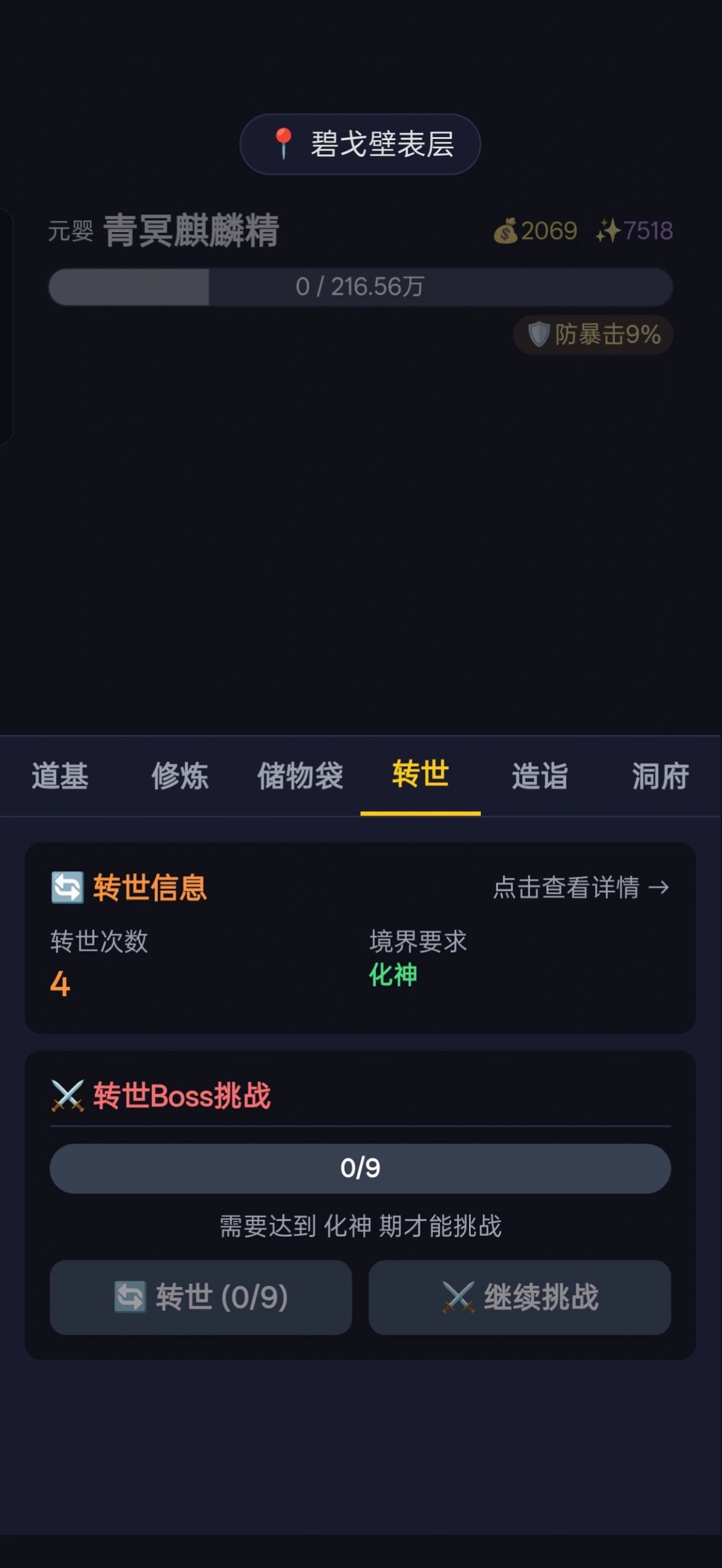
Task: Click the Boss challenge 0/9 progress bar
Action: [361, 1168]
